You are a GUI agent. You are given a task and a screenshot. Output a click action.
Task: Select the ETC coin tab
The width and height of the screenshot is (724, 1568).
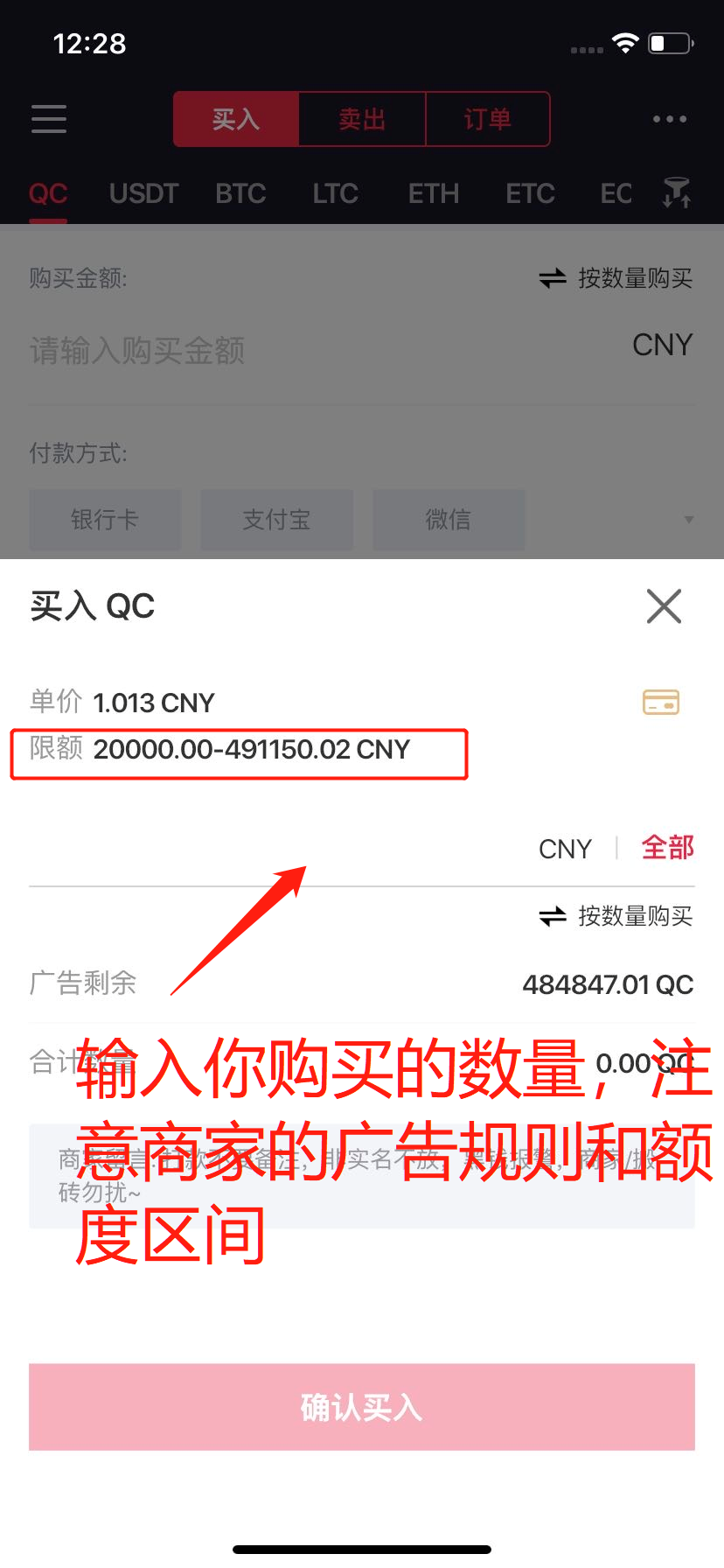pos(530,193)
